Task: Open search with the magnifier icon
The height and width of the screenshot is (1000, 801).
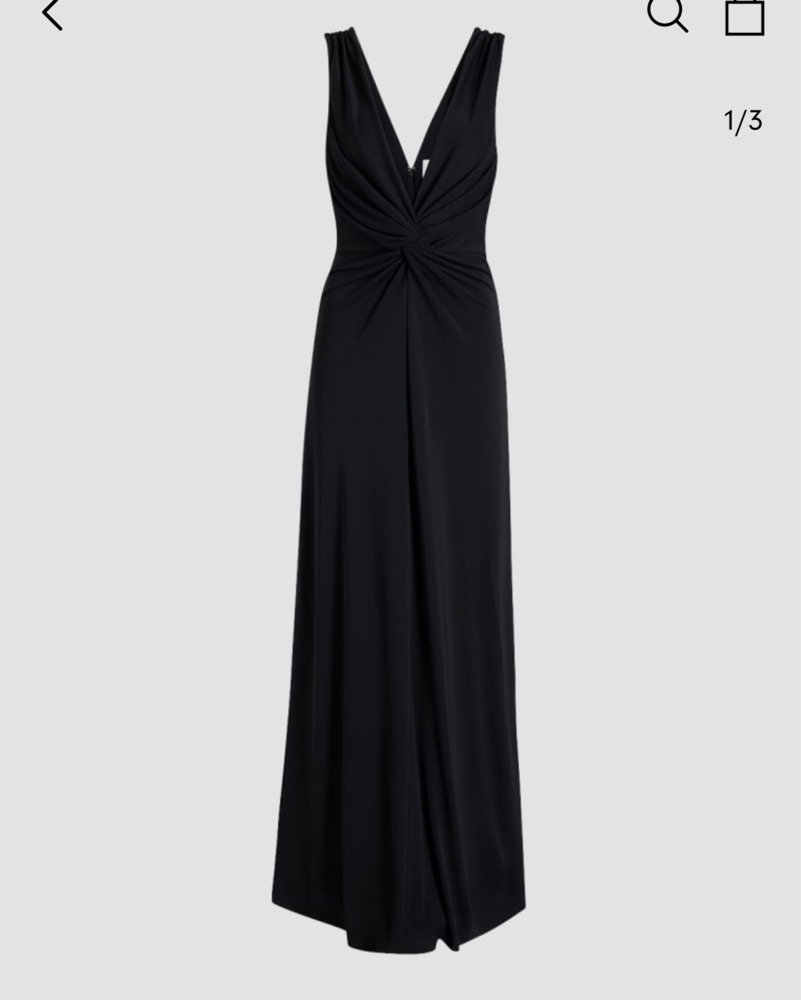Action: (x=667, y=14)
